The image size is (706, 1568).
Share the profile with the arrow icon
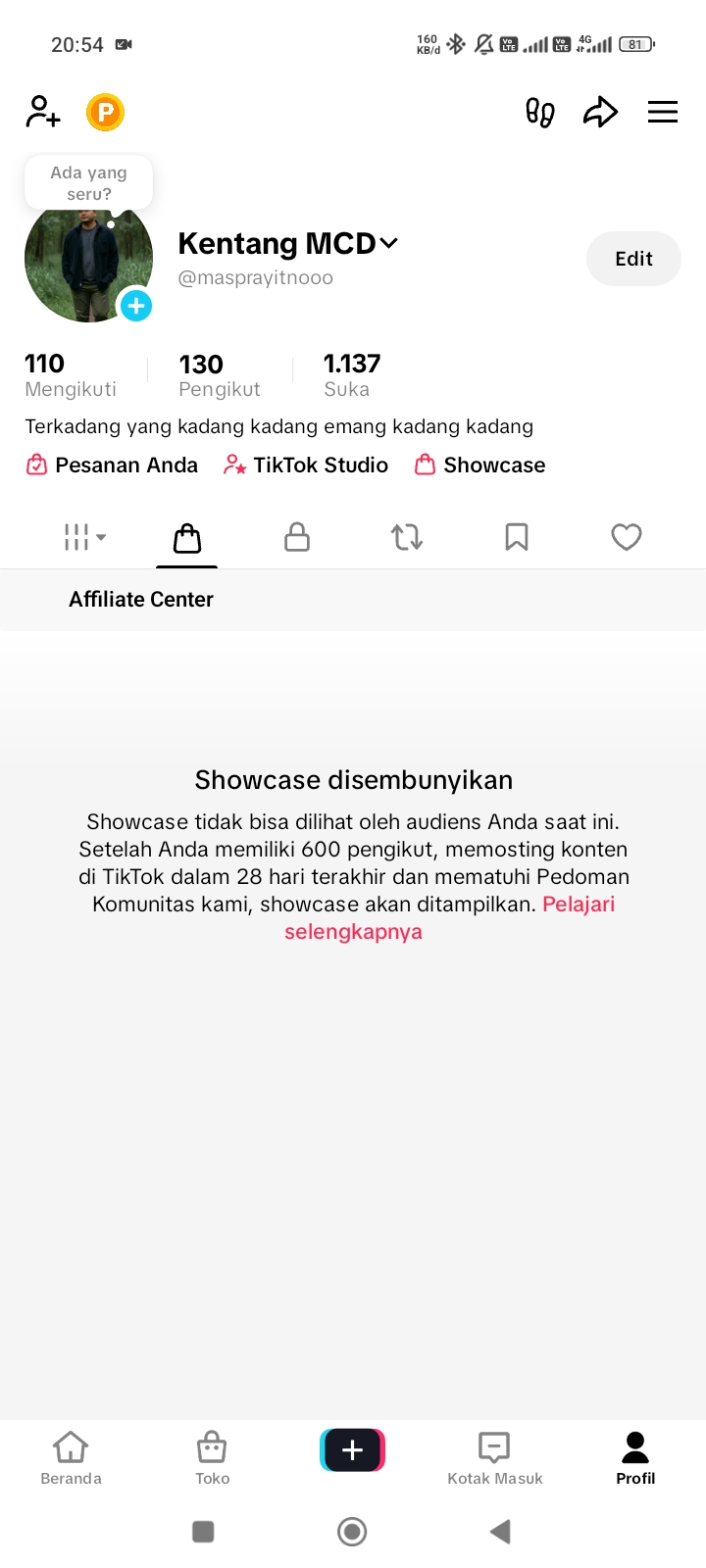tap(600, 112)
